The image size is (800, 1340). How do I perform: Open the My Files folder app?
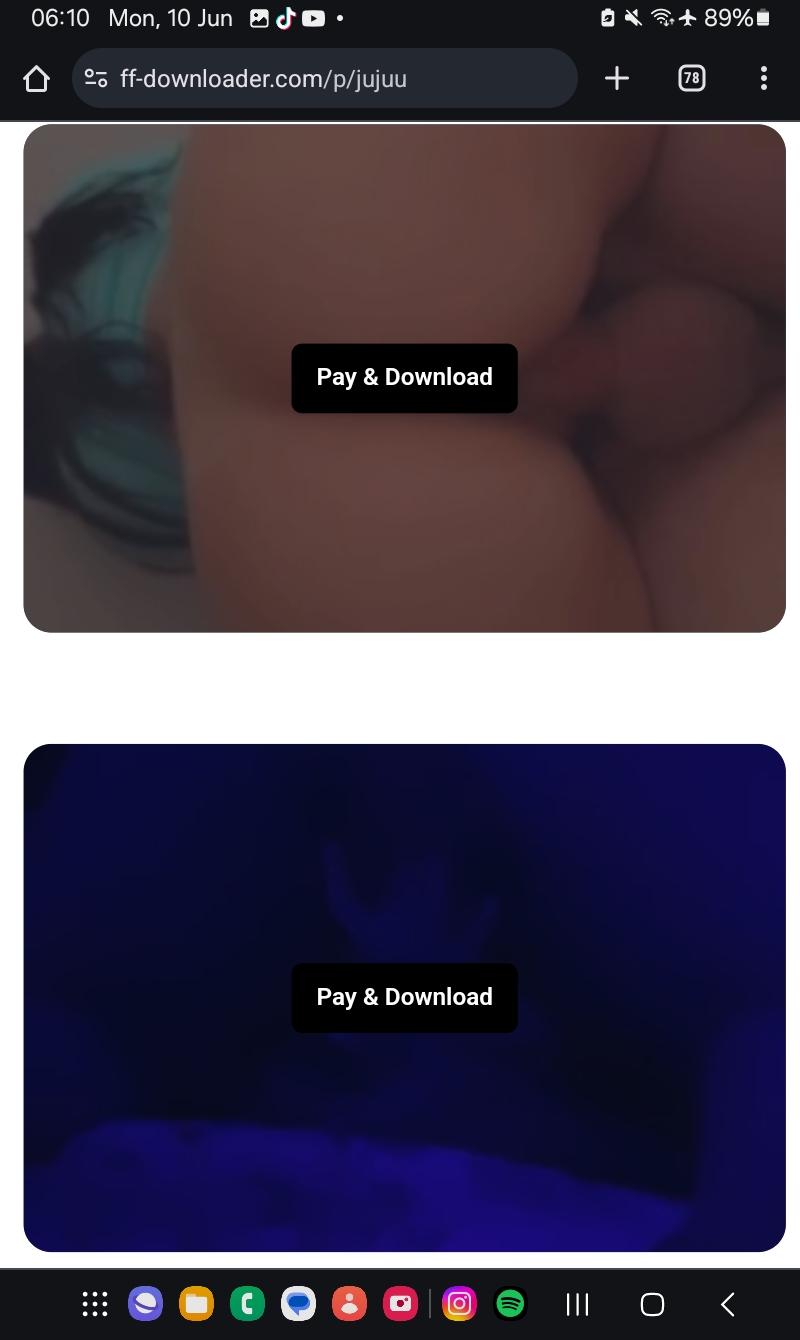(196, 1304)
